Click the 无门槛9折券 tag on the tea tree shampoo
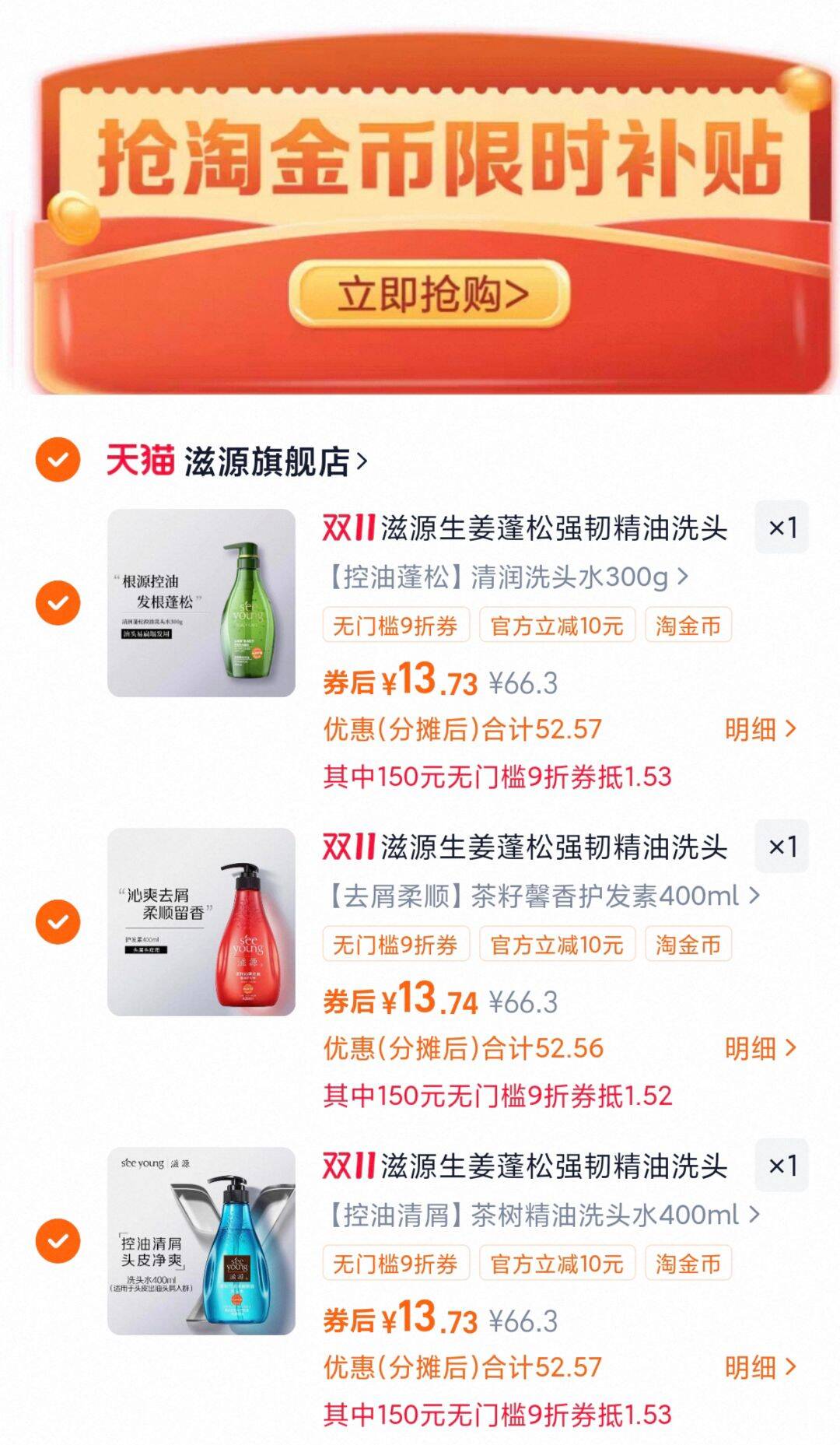Image resolution: width=840 pixels, height=1445 pixels. [x=396, y=1264]
